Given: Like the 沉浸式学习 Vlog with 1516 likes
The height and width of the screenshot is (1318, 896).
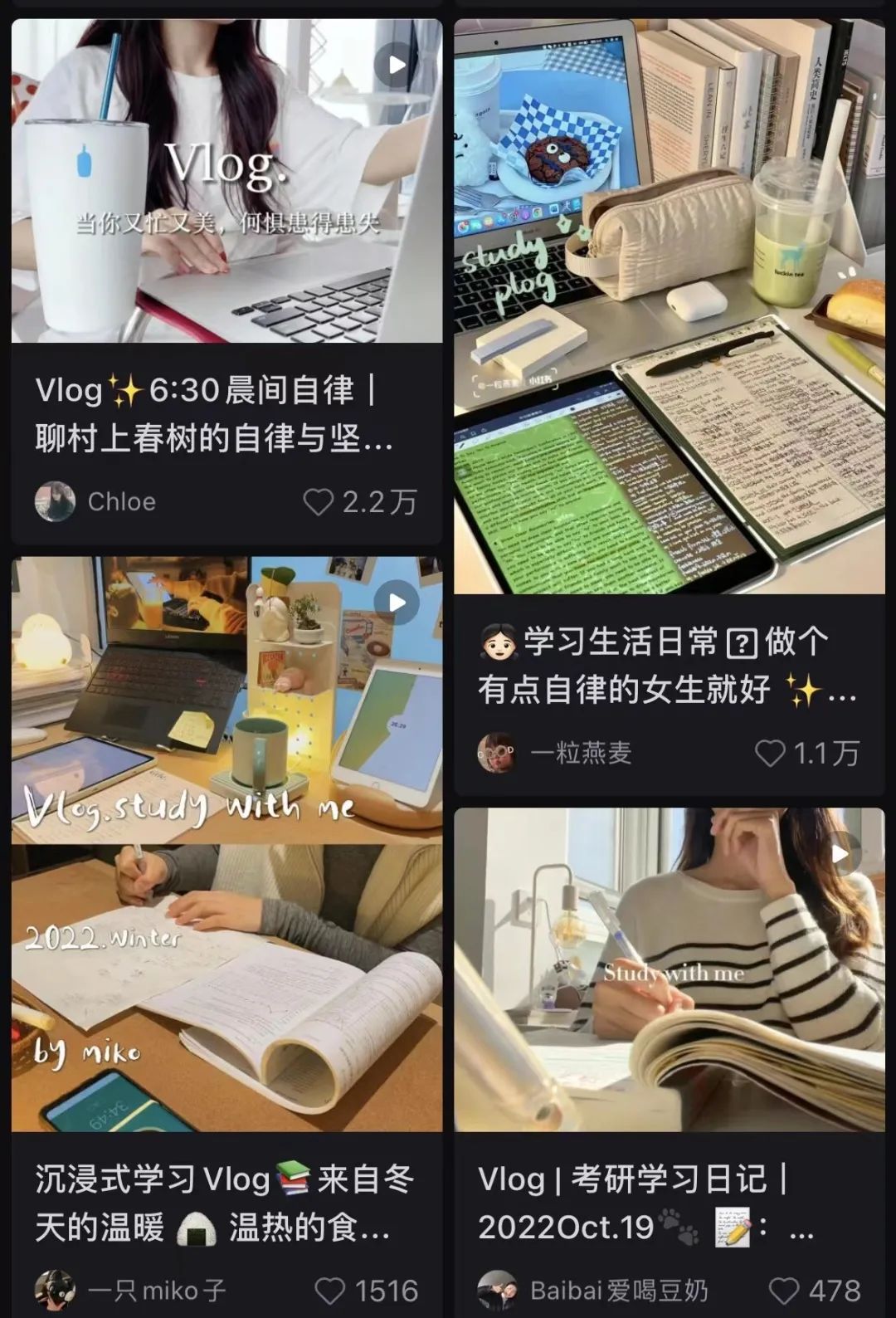Looking at the screenshot, I should pyautogui.click(x=330, y=1291).
